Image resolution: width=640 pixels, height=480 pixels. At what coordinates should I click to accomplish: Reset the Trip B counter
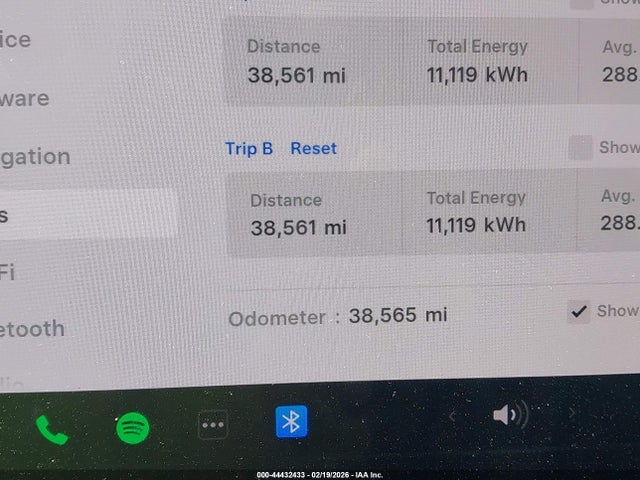click(x=313, y=148)
